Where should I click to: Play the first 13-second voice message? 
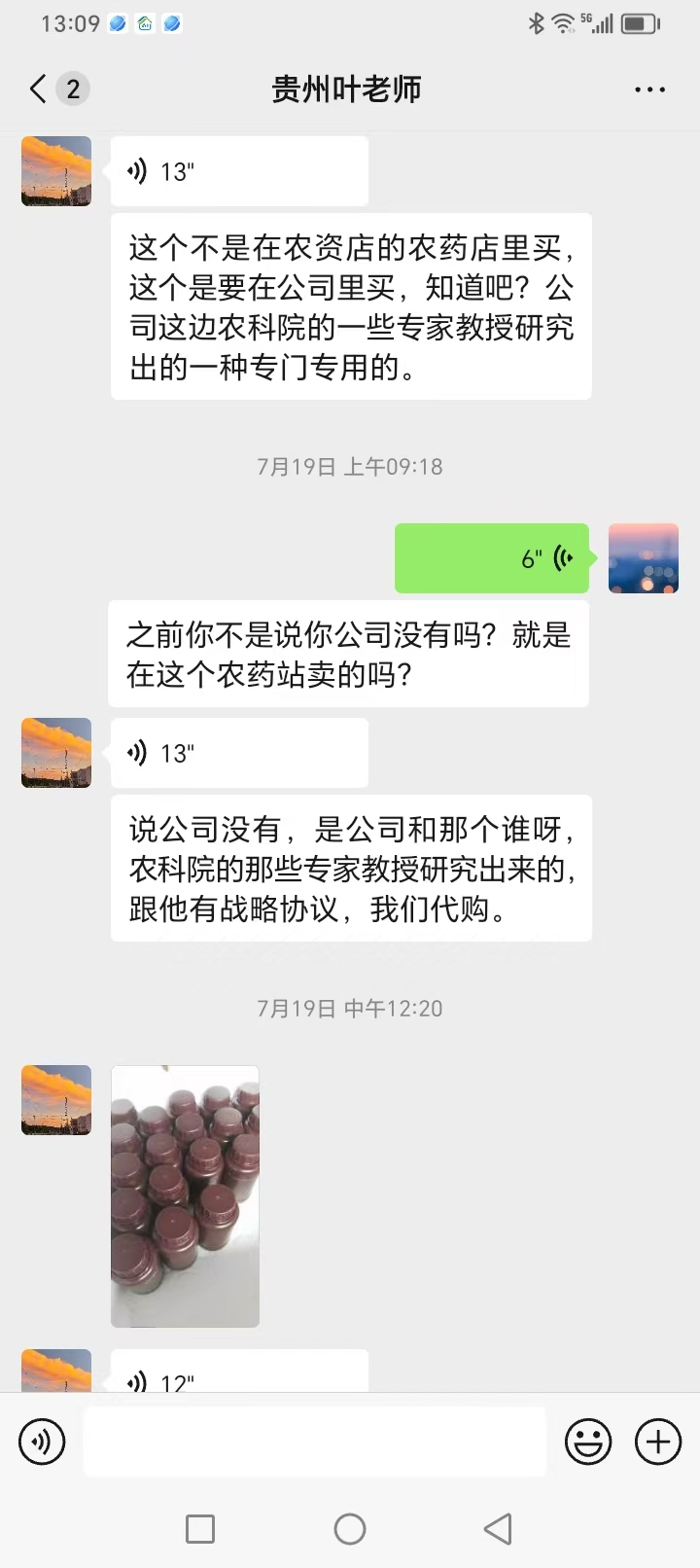point(239,172)
